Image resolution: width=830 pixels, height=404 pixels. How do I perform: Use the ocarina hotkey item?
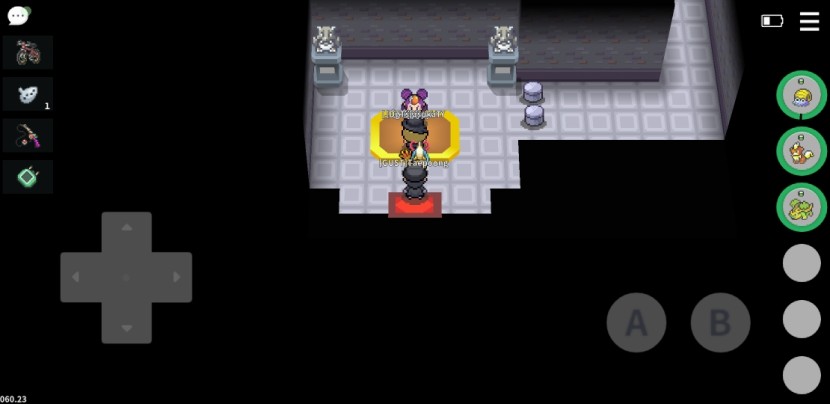(28, 94)
